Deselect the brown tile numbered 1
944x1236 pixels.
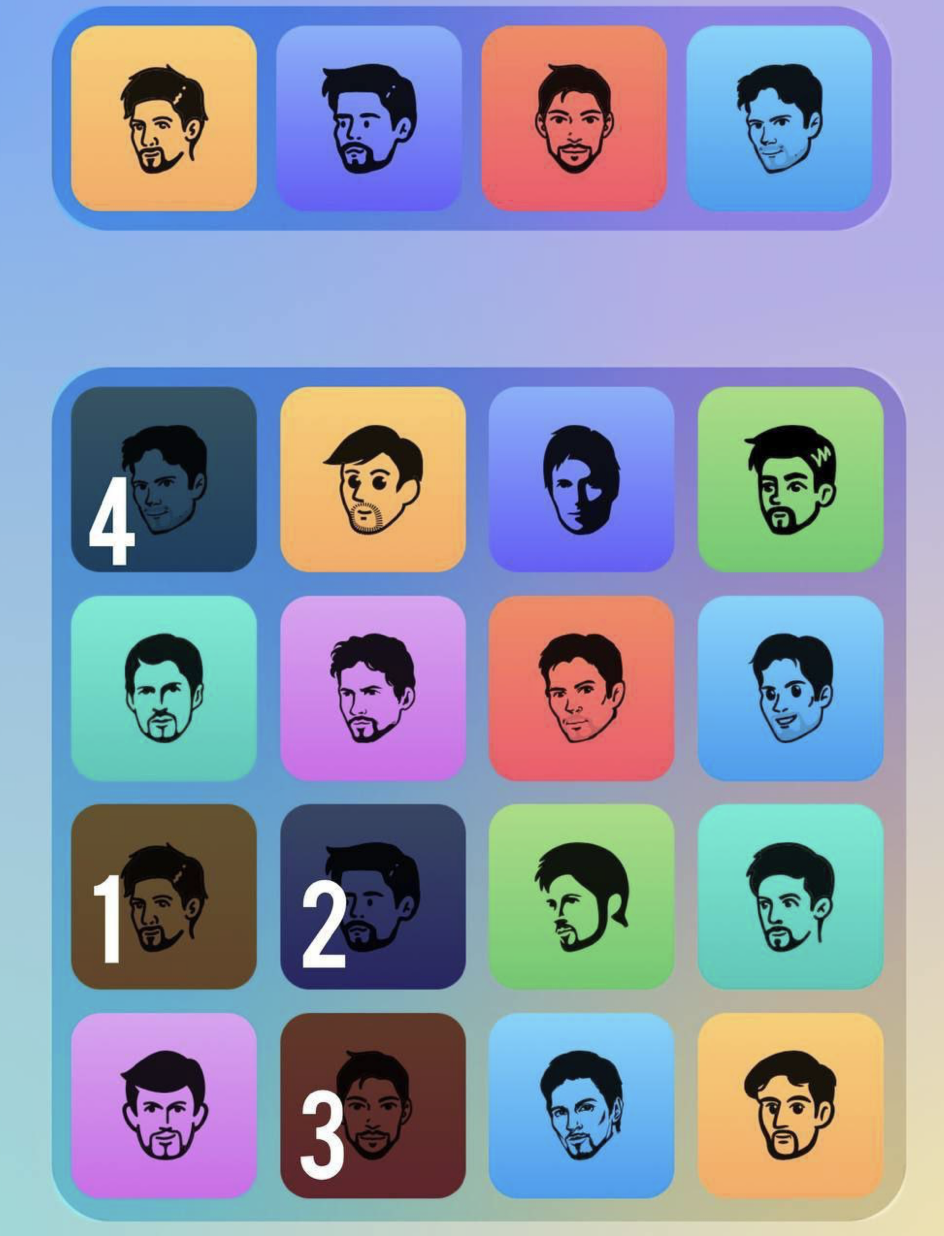click(163, 896)
